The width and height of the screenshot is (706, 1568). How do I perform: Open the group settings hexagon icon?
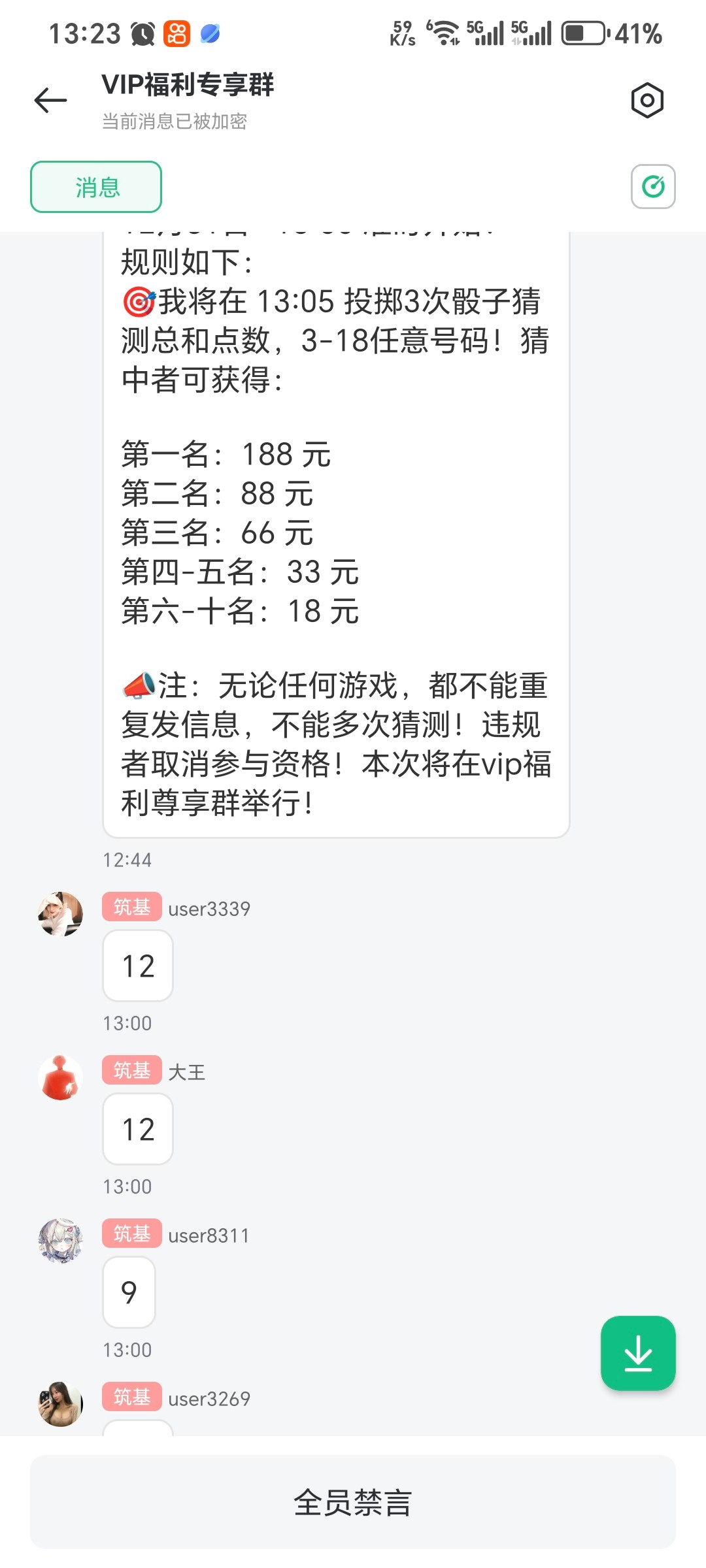(647, 99)
